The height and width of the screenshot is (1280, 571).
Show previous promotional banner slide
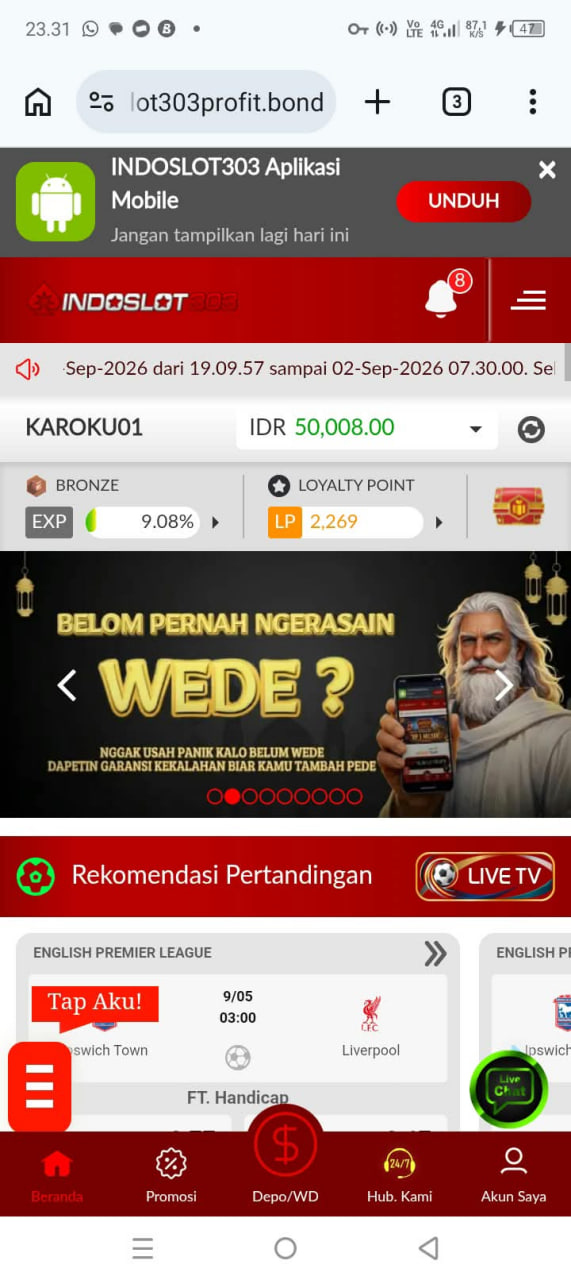67,685
